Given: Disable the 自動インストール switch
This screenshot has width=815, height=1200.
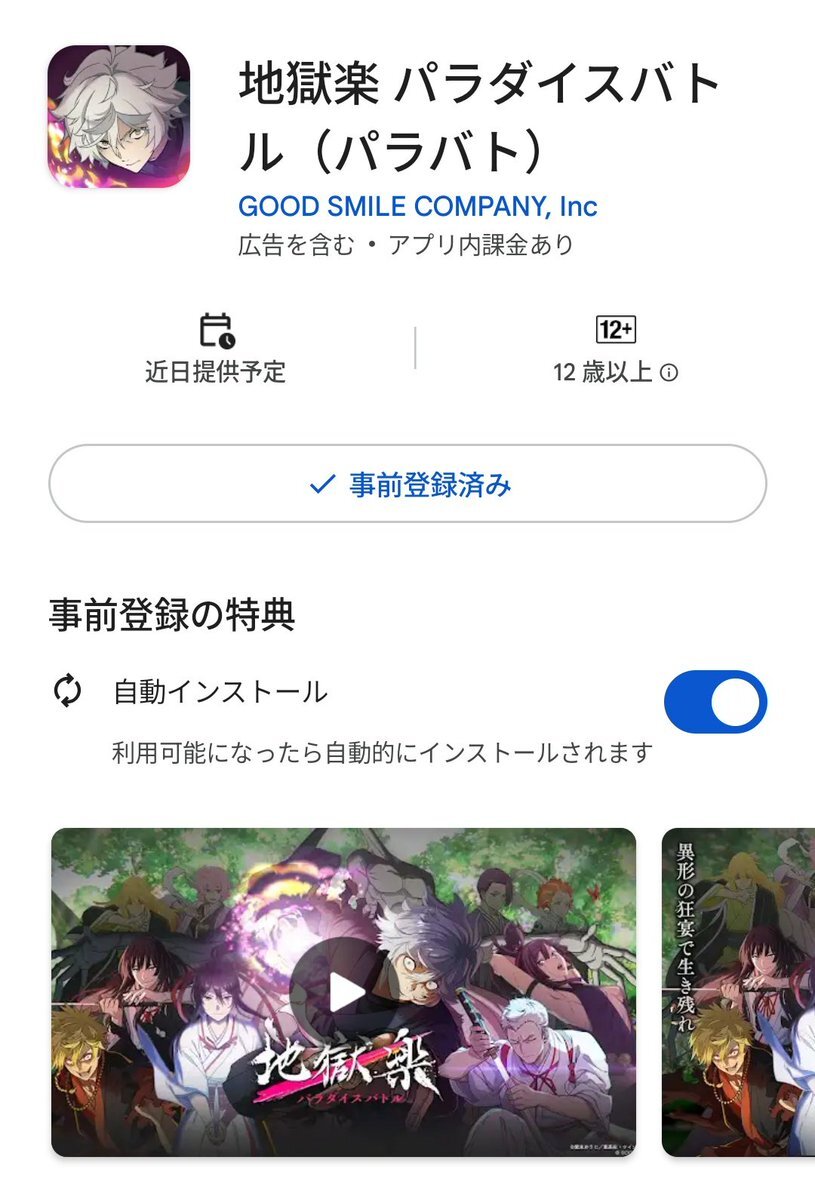Looking at the screenshot, I should 715,702.
